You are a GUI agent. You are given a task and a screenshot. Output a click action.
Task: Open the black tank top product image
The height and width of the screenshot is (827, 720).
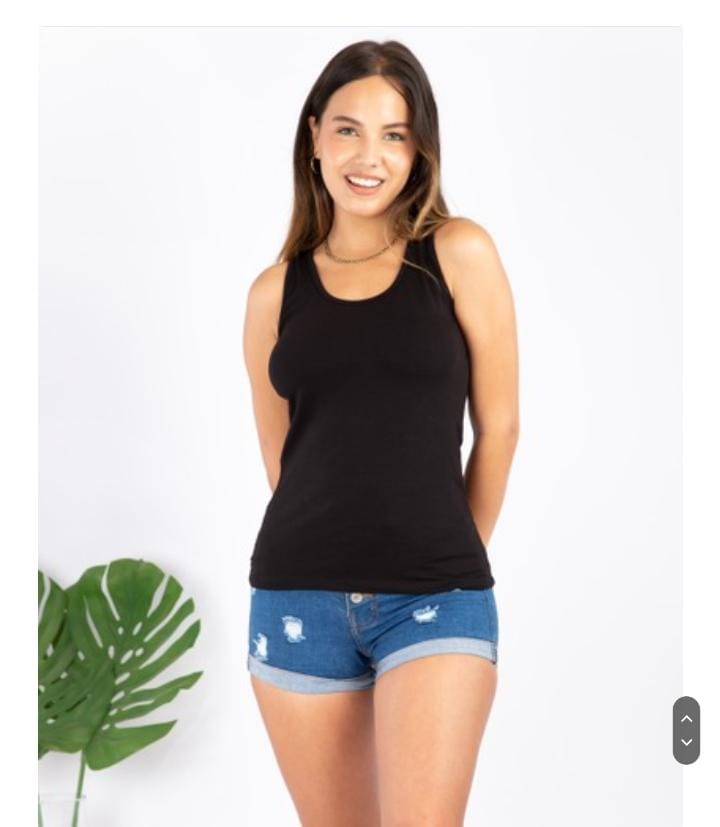coord(360,420)
